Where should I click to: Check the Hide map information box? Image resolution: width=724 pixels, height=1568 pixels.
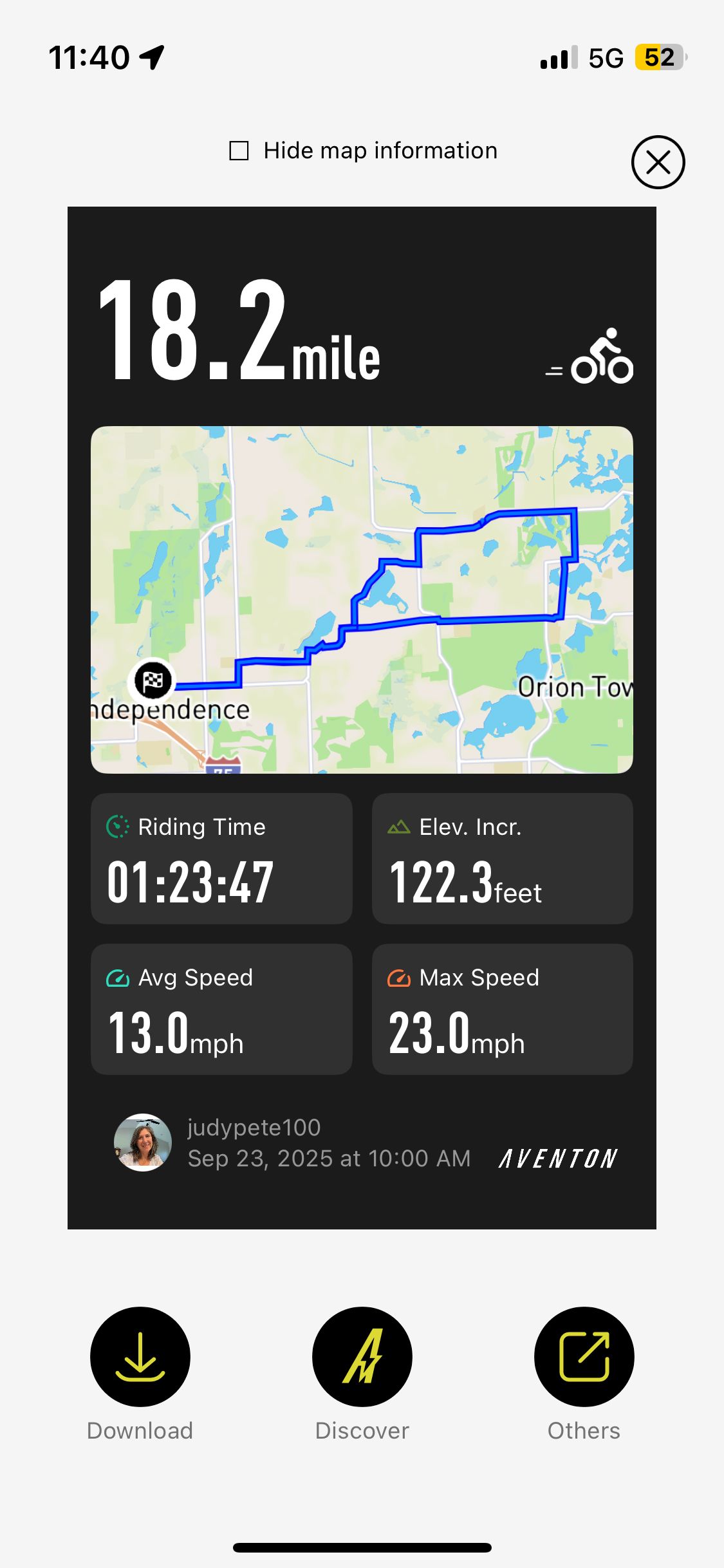pos(239,151)
